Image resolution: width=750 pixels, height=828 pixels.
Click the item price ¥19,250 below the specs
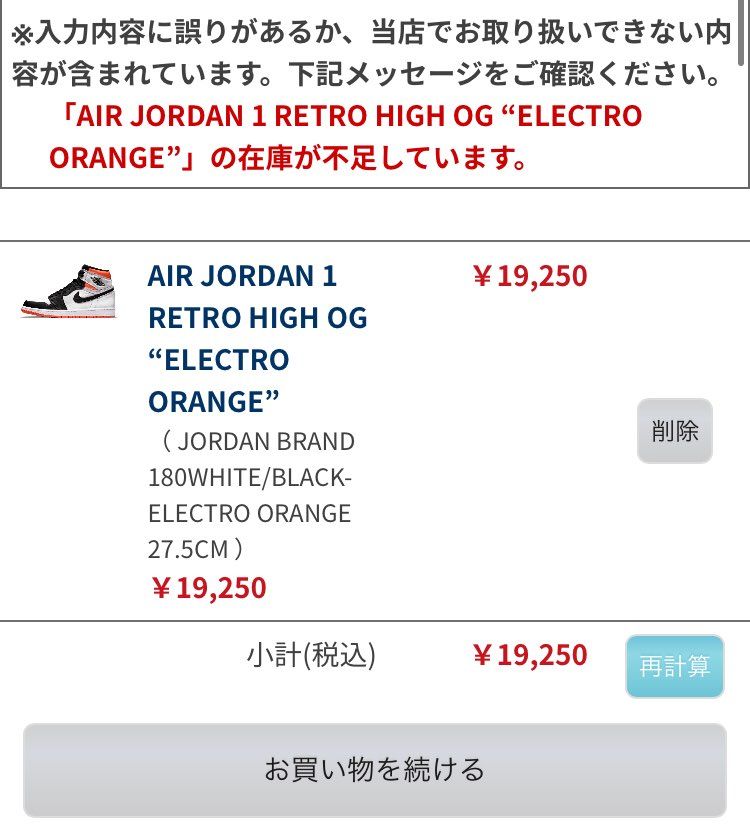click(212, 588)
